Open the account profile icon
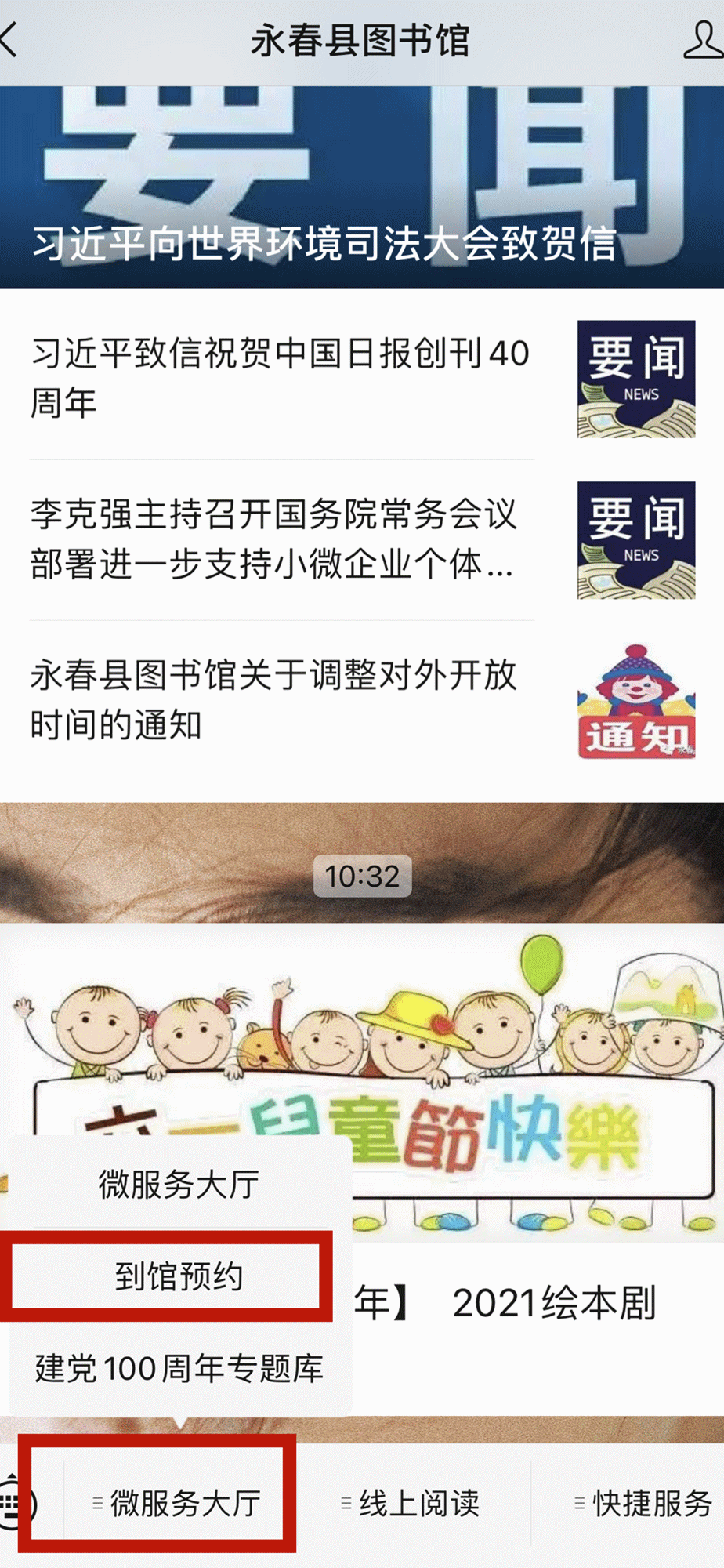Screen dimensions: 724x1568 pyautogui.click(x=703, y=40)
